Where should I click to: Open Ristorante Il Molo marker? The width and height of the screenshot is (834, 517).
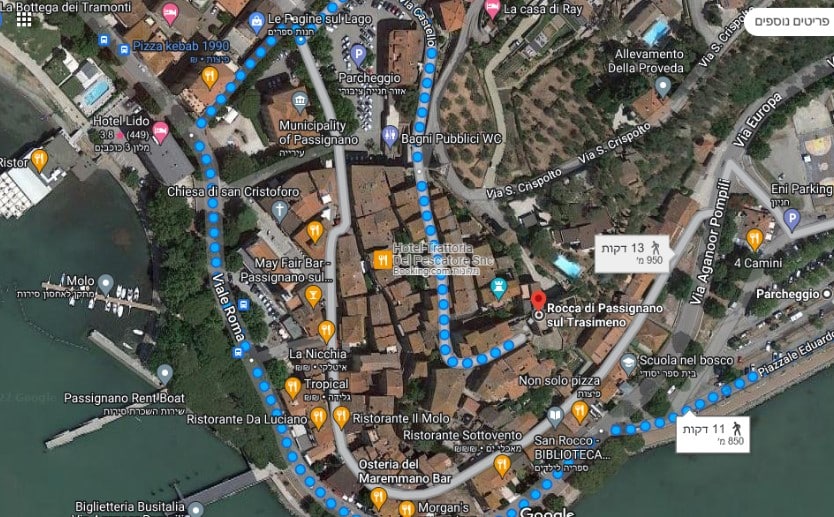[x=341, y=417]
